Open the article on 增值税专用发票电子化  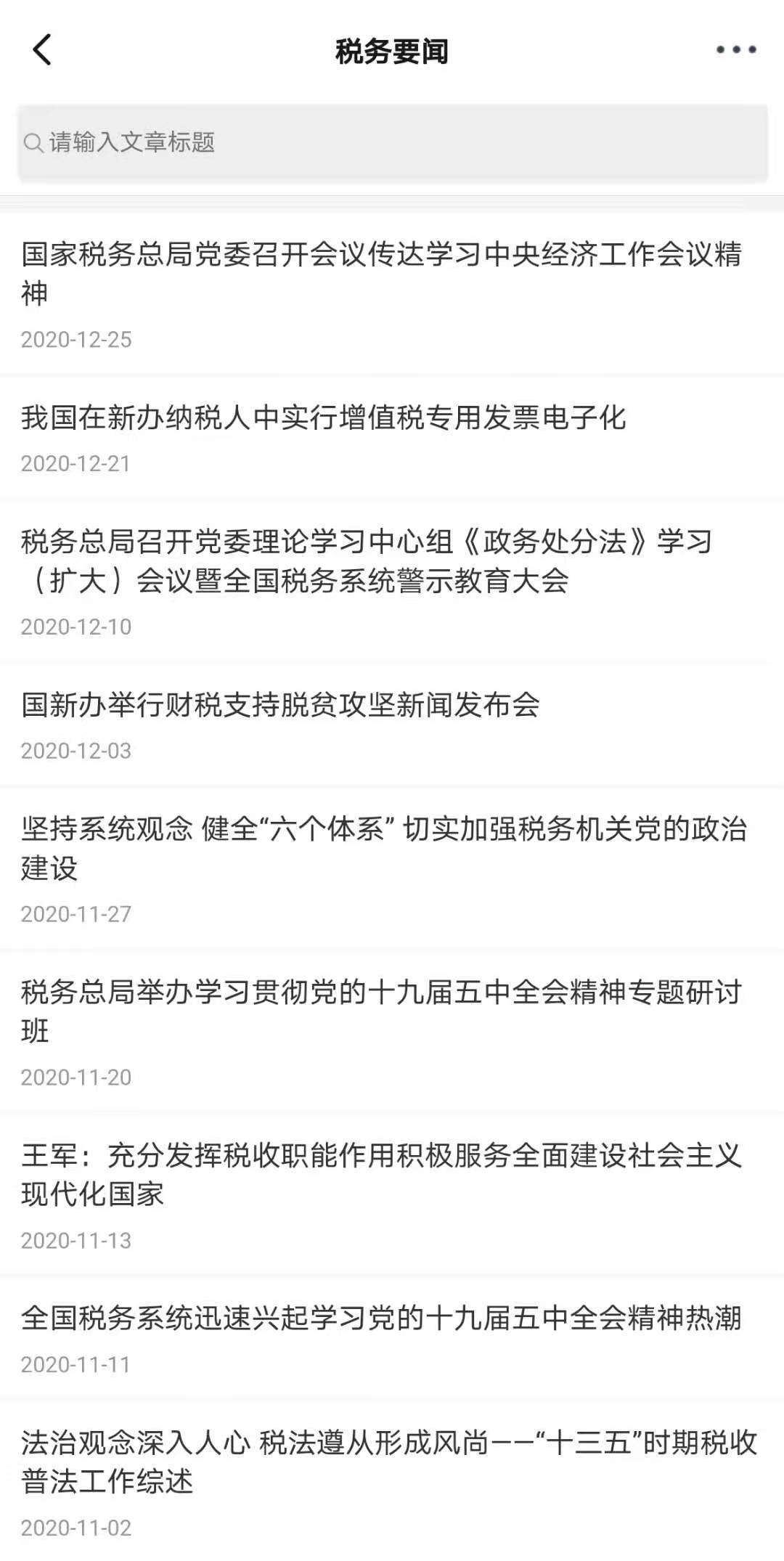(392, 439)
